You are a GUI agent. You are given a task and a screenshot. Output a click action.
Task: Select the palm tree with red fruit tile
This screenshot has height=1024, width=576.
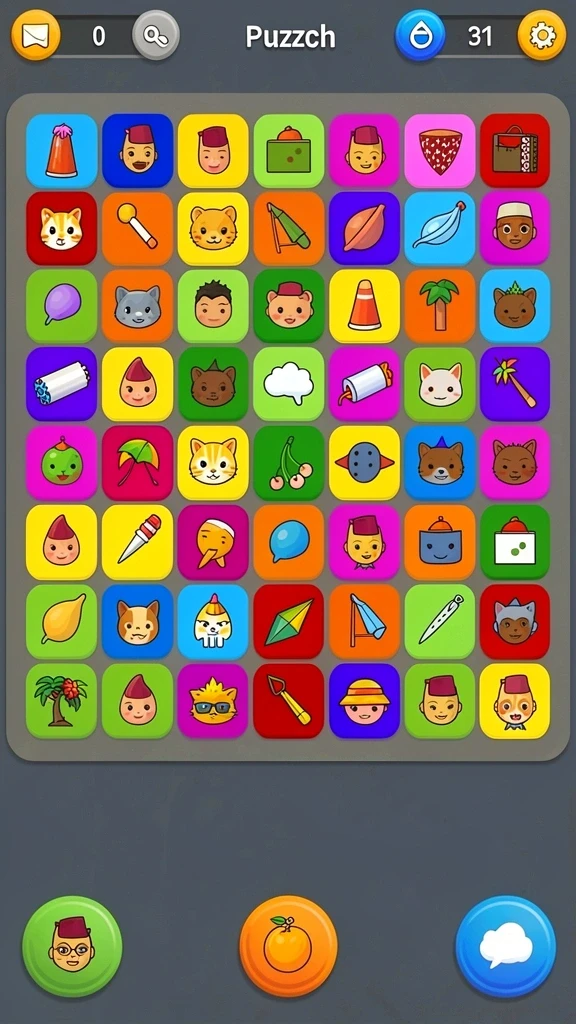pyautogui.click(x=61, y=701)
